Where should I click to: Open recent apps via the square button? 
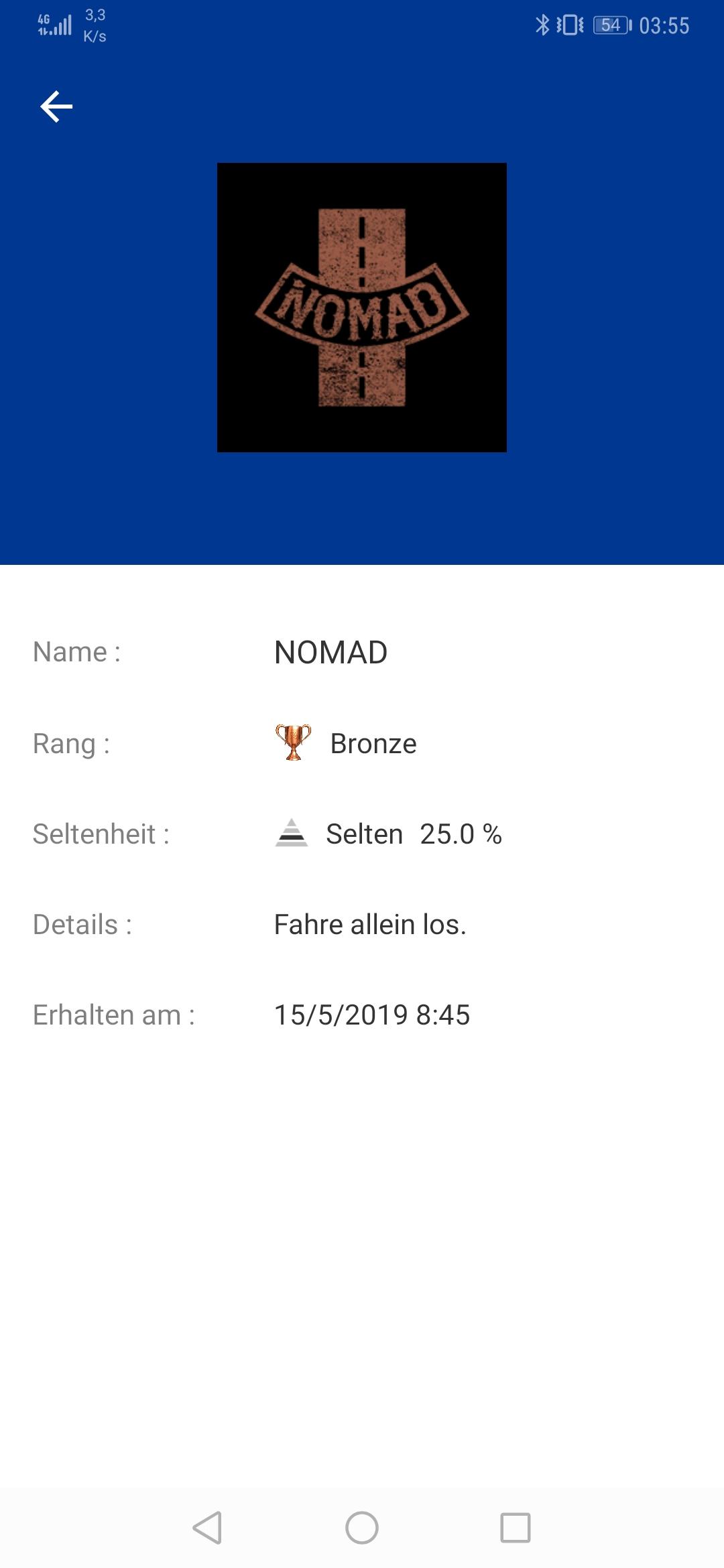516,1528
